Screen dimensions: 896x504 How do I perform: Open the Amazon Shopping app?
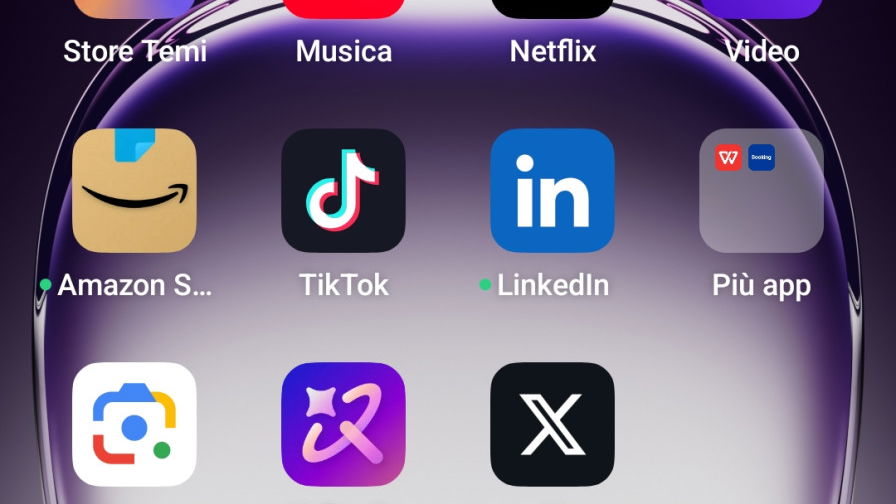(134, 190)
